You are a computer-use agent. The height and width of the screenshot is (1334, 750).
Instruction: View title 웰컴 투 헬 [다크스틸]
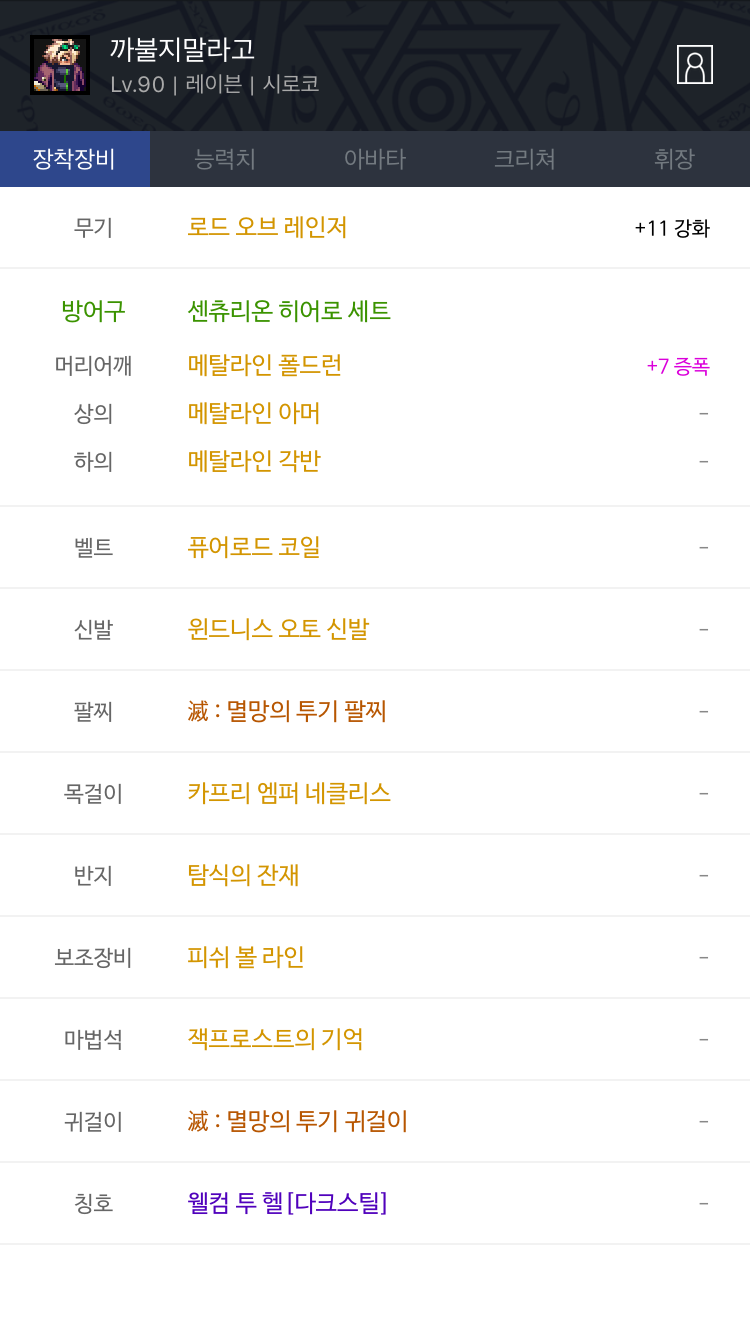(287, 1203)
